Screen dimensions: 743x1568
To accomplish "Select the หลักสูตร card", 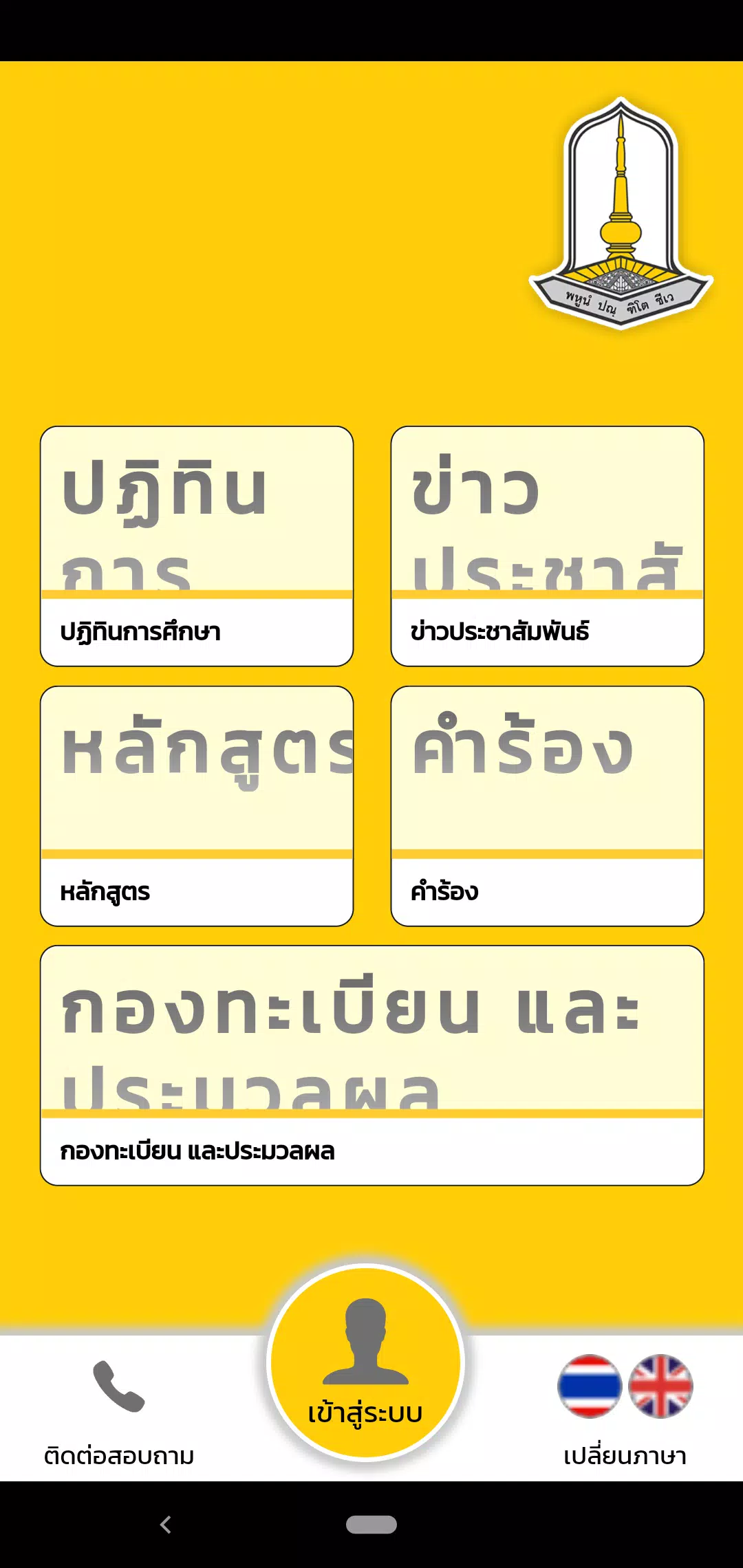I will point(197,806).
